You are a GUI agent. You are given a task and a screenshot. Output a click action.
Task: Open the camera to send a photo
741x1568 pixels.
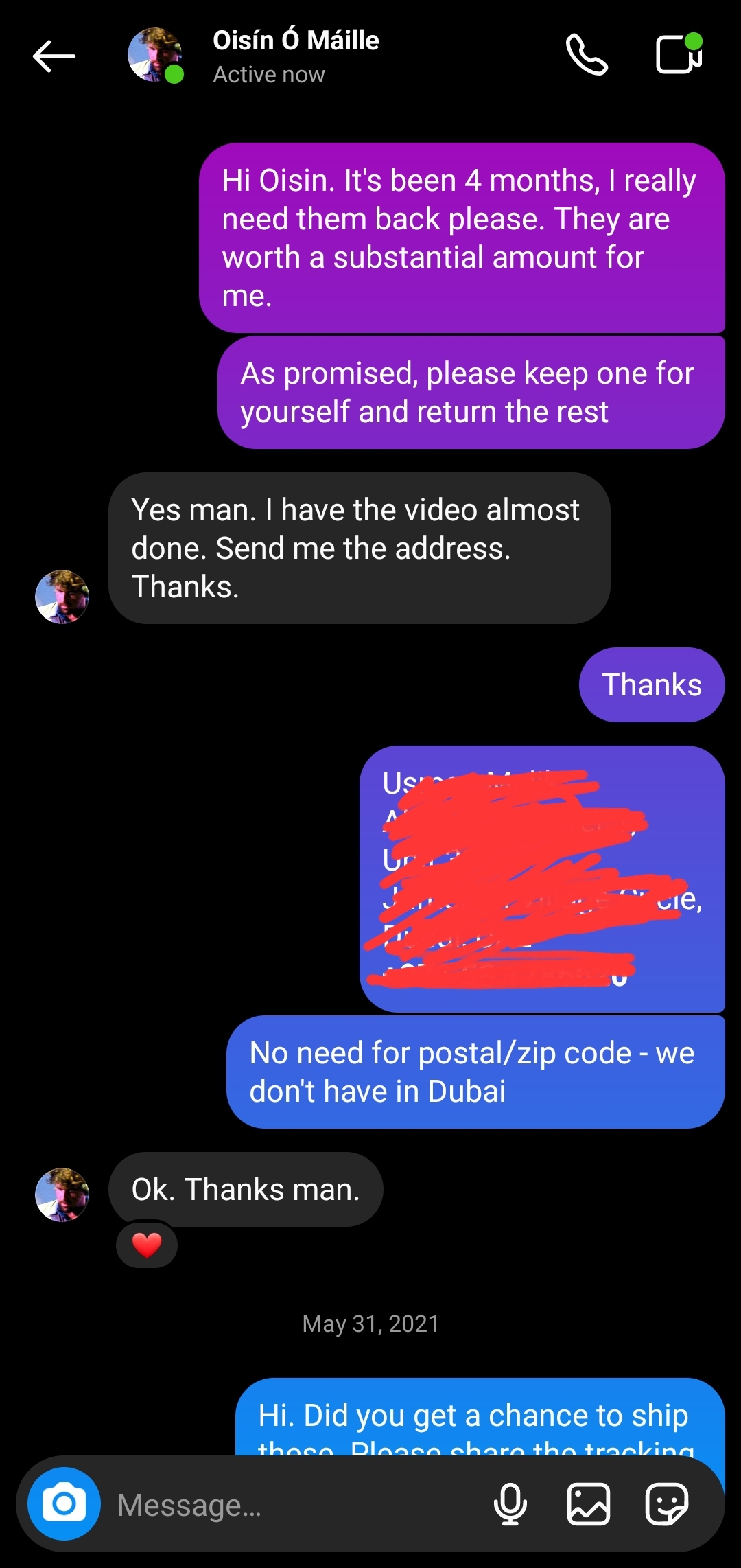pos(64,1504)
